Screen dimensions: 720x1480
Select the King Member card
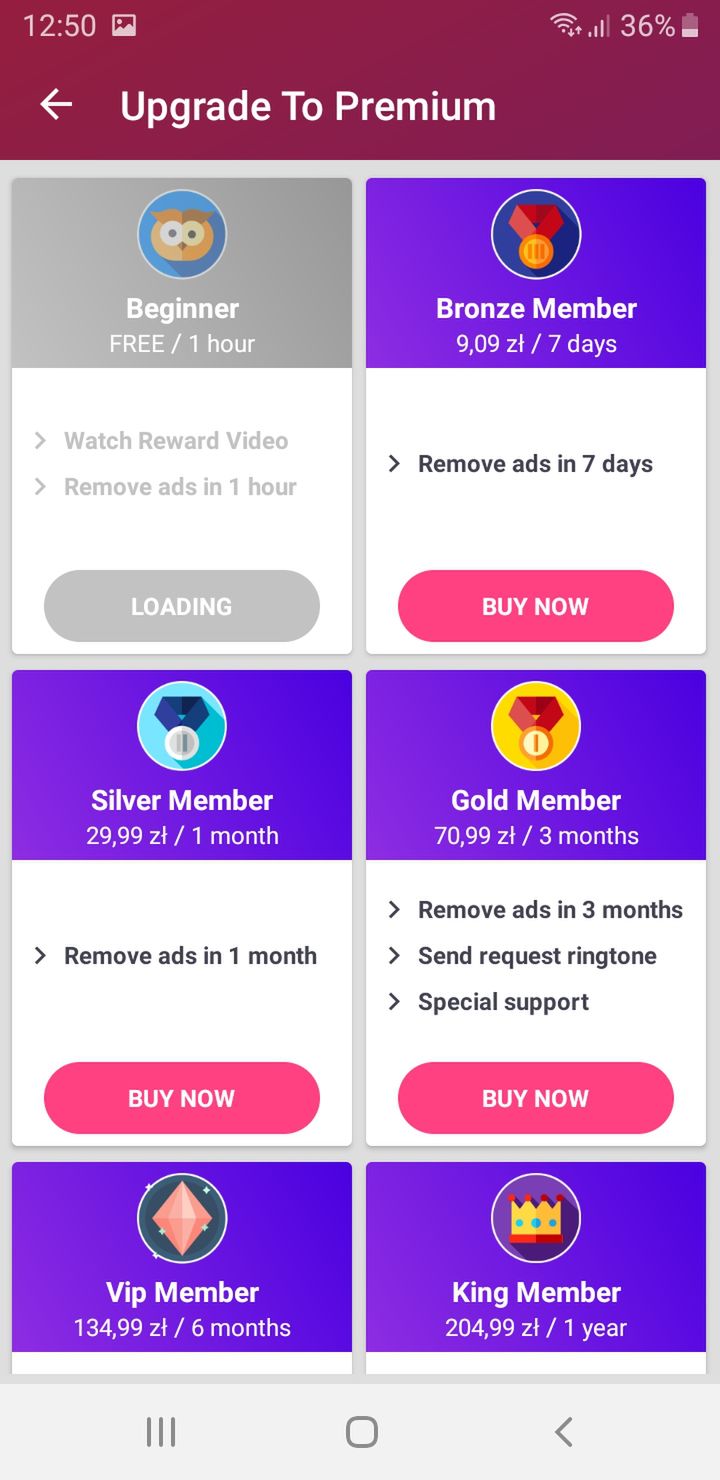coord(536,1267)
